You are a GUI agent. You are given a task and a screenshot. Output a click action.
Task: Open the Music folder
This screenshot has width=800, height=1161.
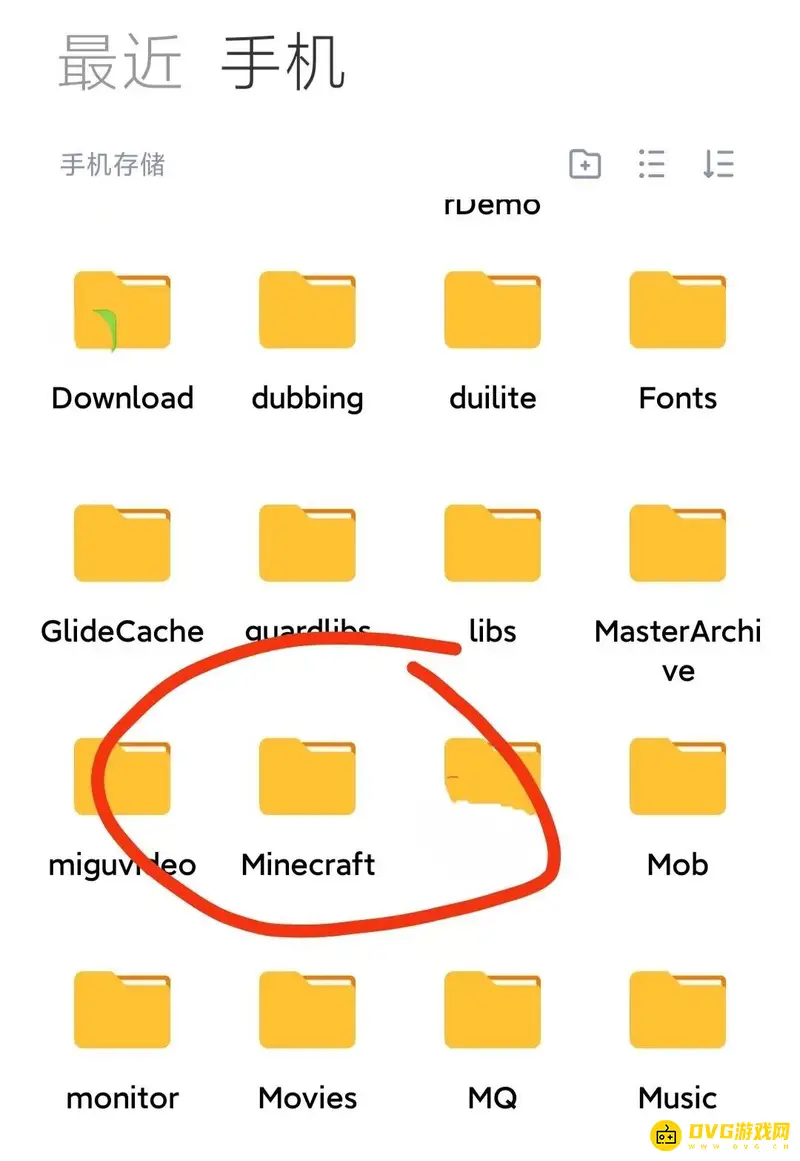[x=677, y=1010]
